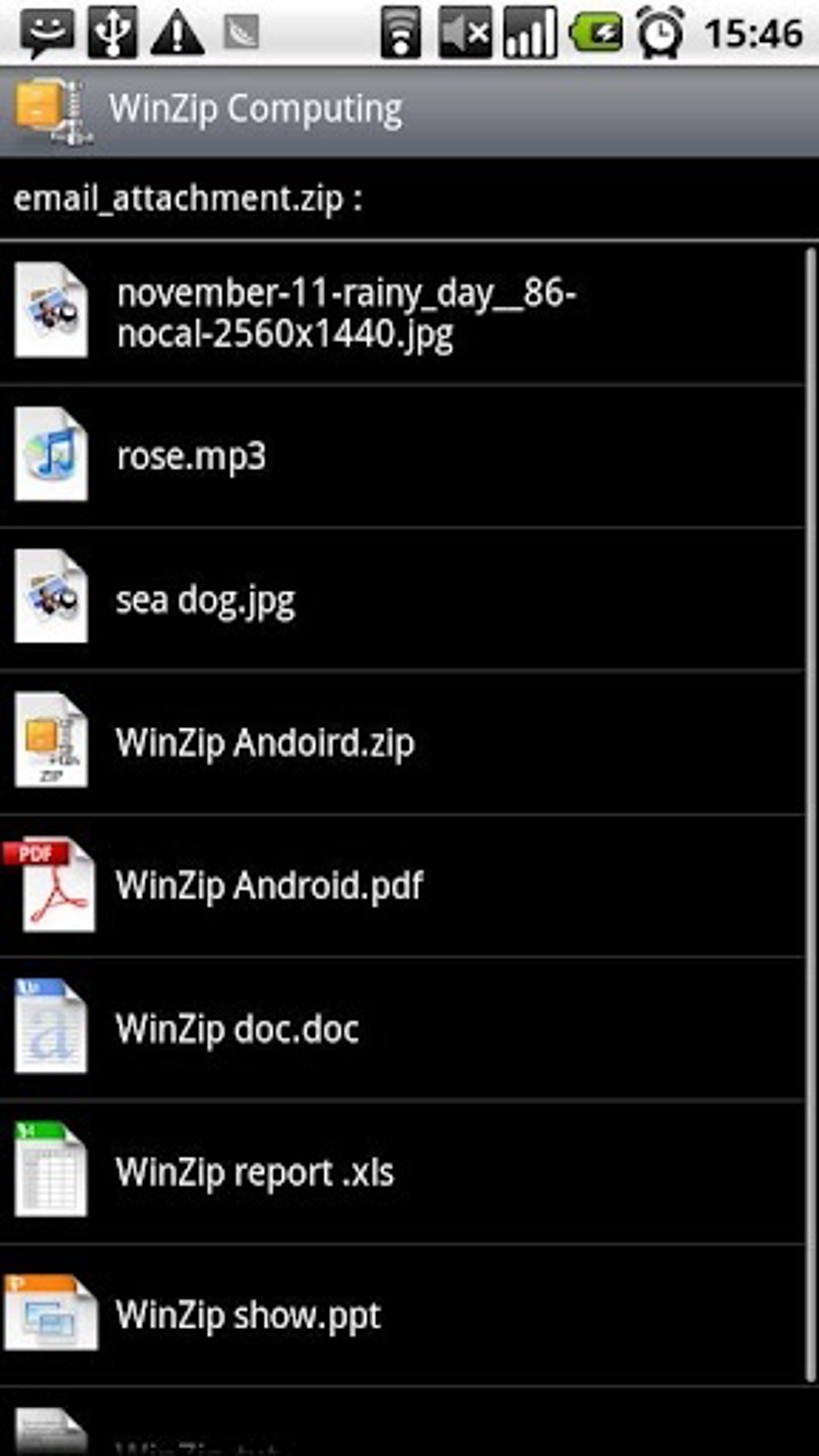Tap WinZip Andoird.zip archive
The height and width of the screenshot is (1456, 819).
264,742
